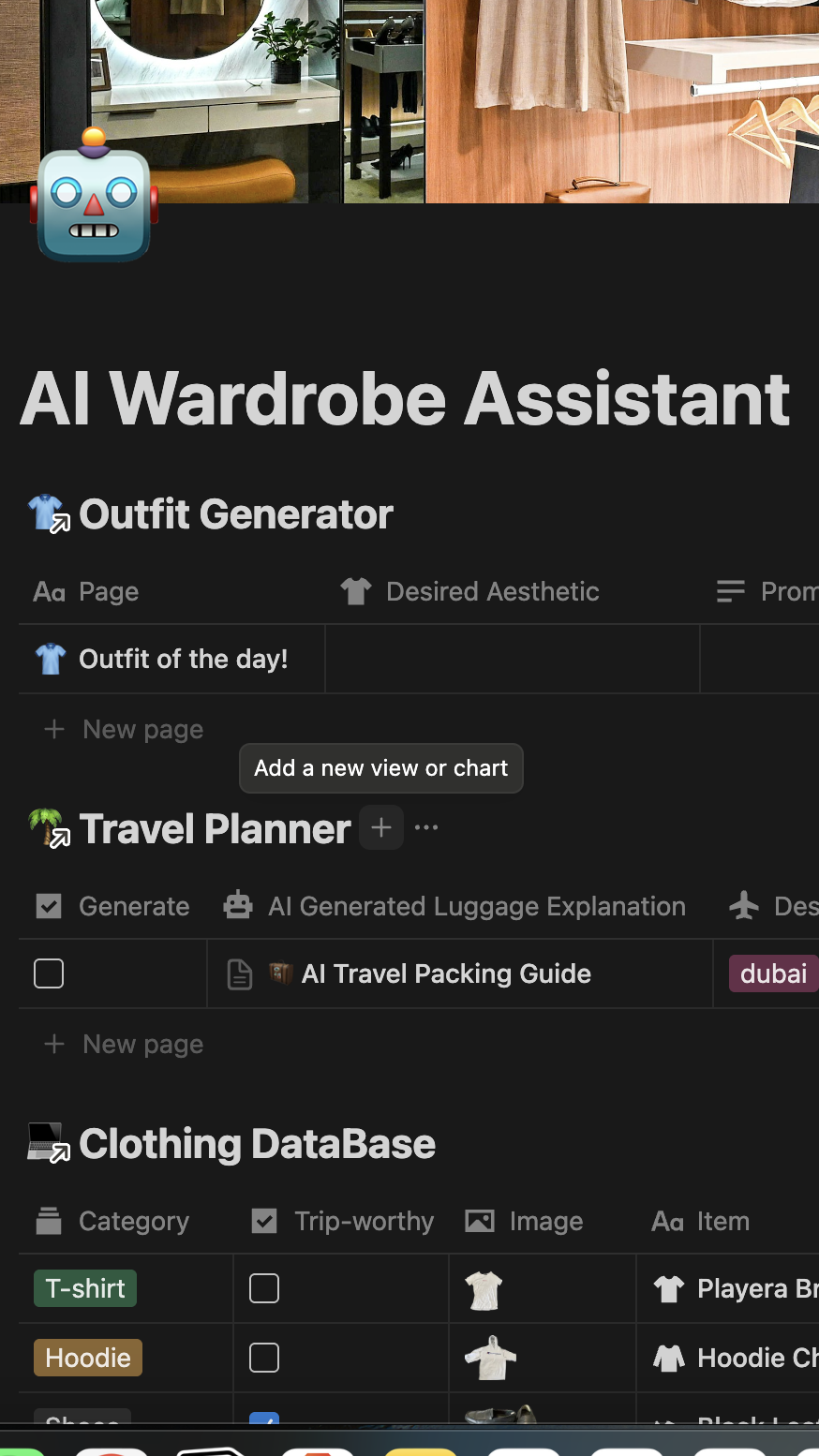Click the t-shirt icon on the Desired Aesthetic header
Image resolution: width=819 pixels, height=1456 pixels.
pyautogui.click(x=356, y=591)
